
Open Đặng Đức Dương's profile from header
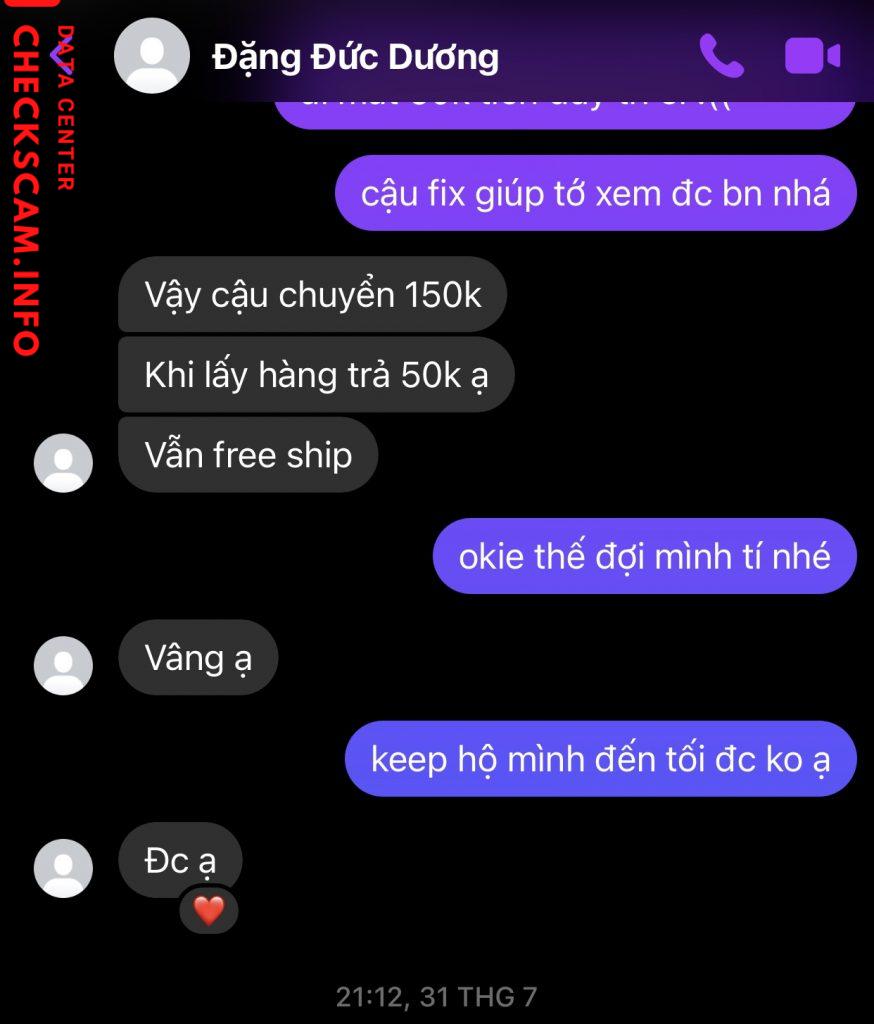354,57
